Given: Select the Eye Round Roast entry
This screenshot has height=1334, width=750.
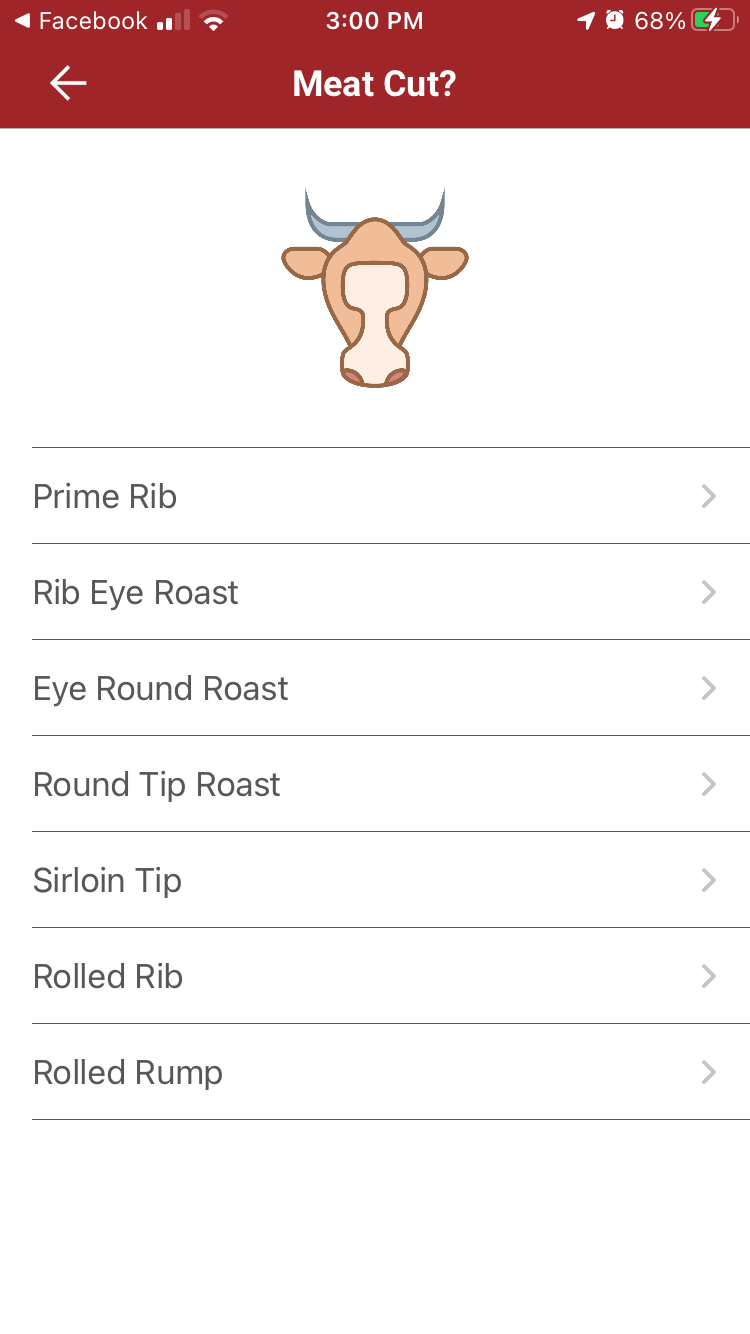Looking at the screenshot, I should (x=160, y=688).
